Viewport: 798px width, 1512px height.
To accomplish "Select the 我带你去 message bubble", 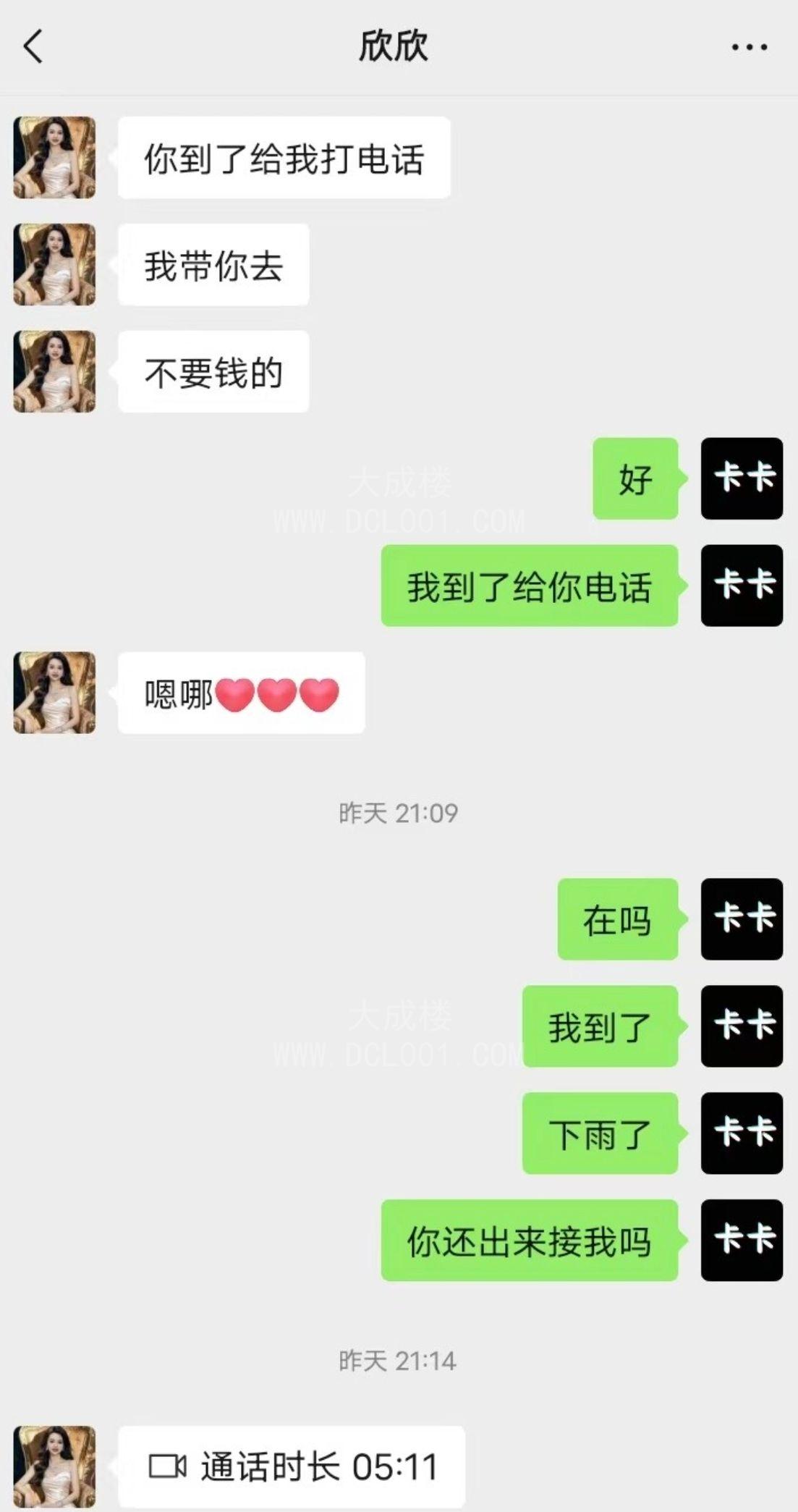I will 213,265.
